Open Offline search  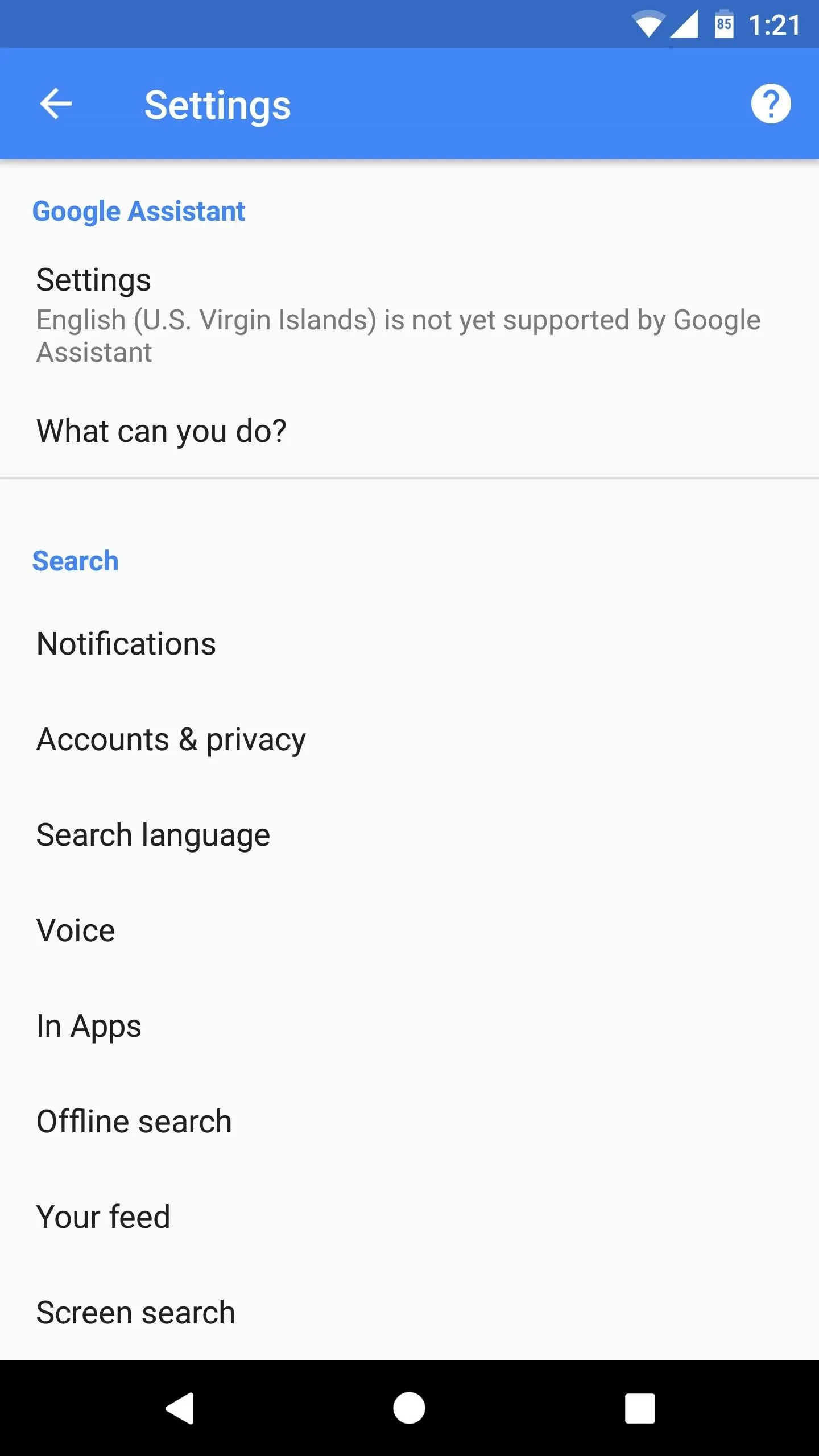tap(409, 1122)
